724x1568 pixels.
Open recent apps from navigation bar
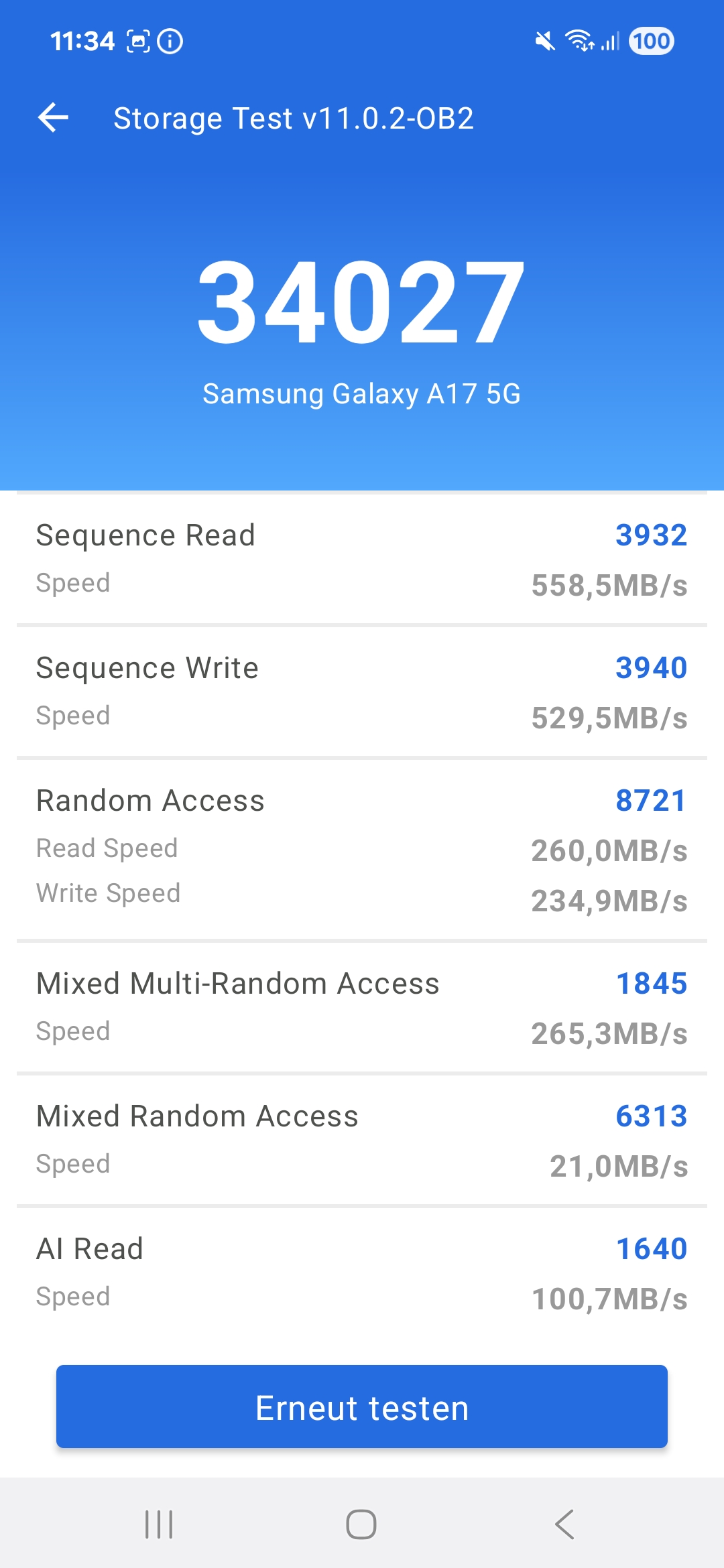159,1524
